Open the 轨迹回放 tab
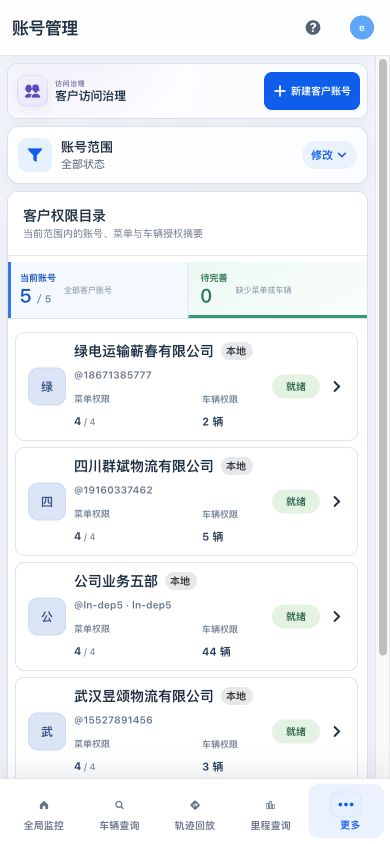The width and height of the screenshot is (390, 844). coord(195,814)
